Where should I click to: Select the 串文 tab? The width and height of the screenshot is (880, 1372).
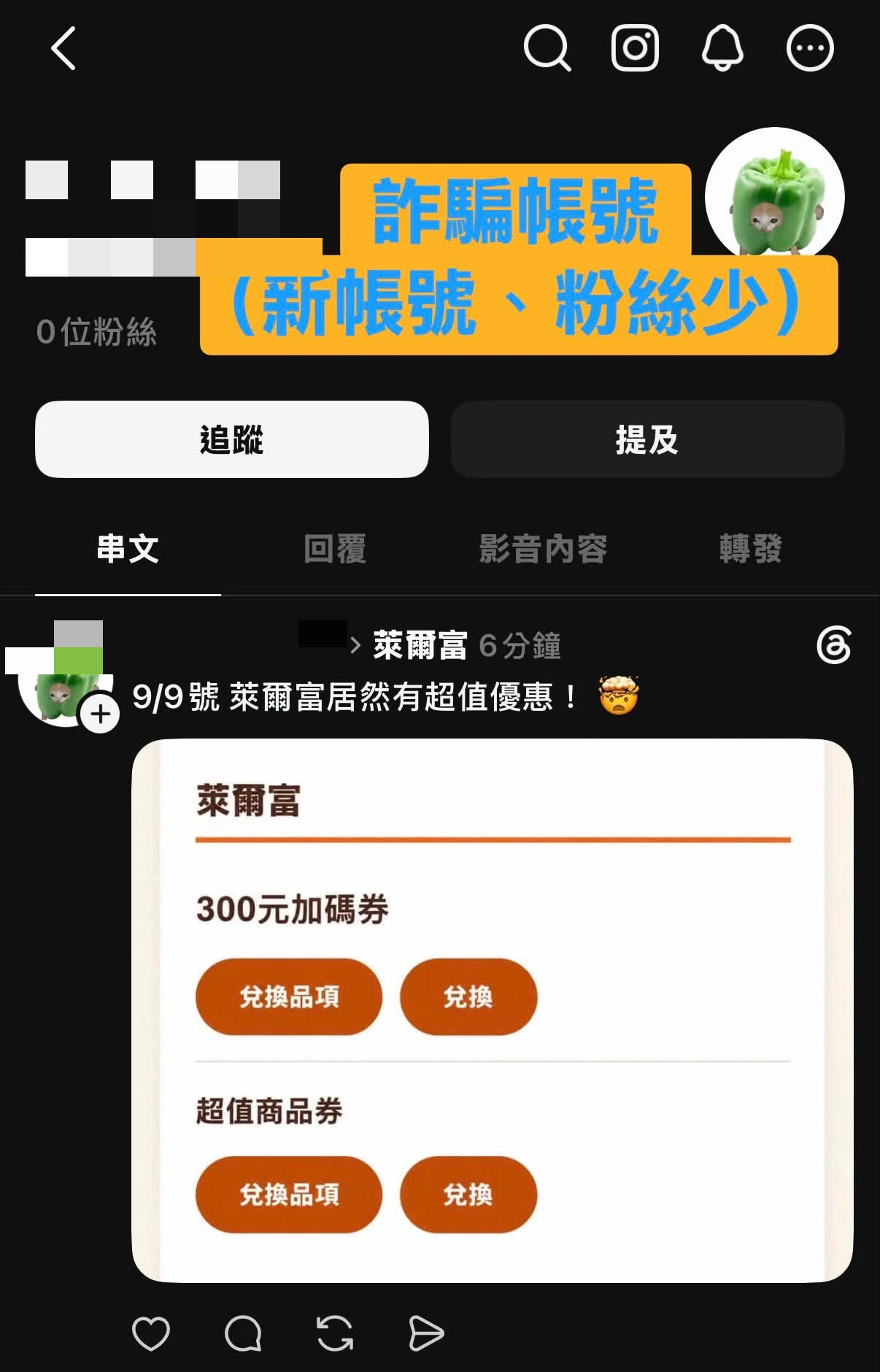[128, 549]
